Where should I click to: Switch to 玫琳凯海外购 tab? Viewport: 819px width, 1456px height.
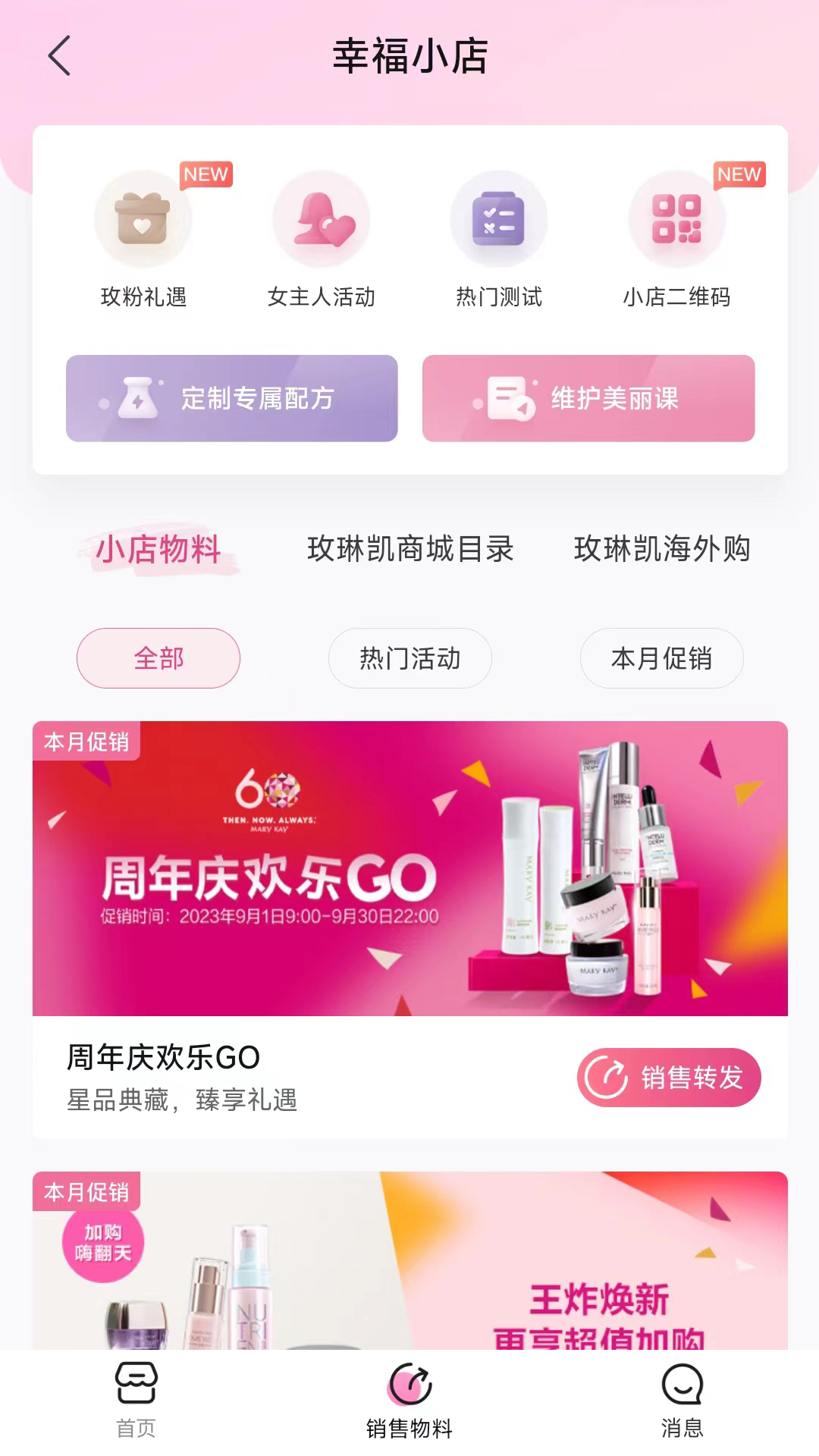[x=662, y=549]
